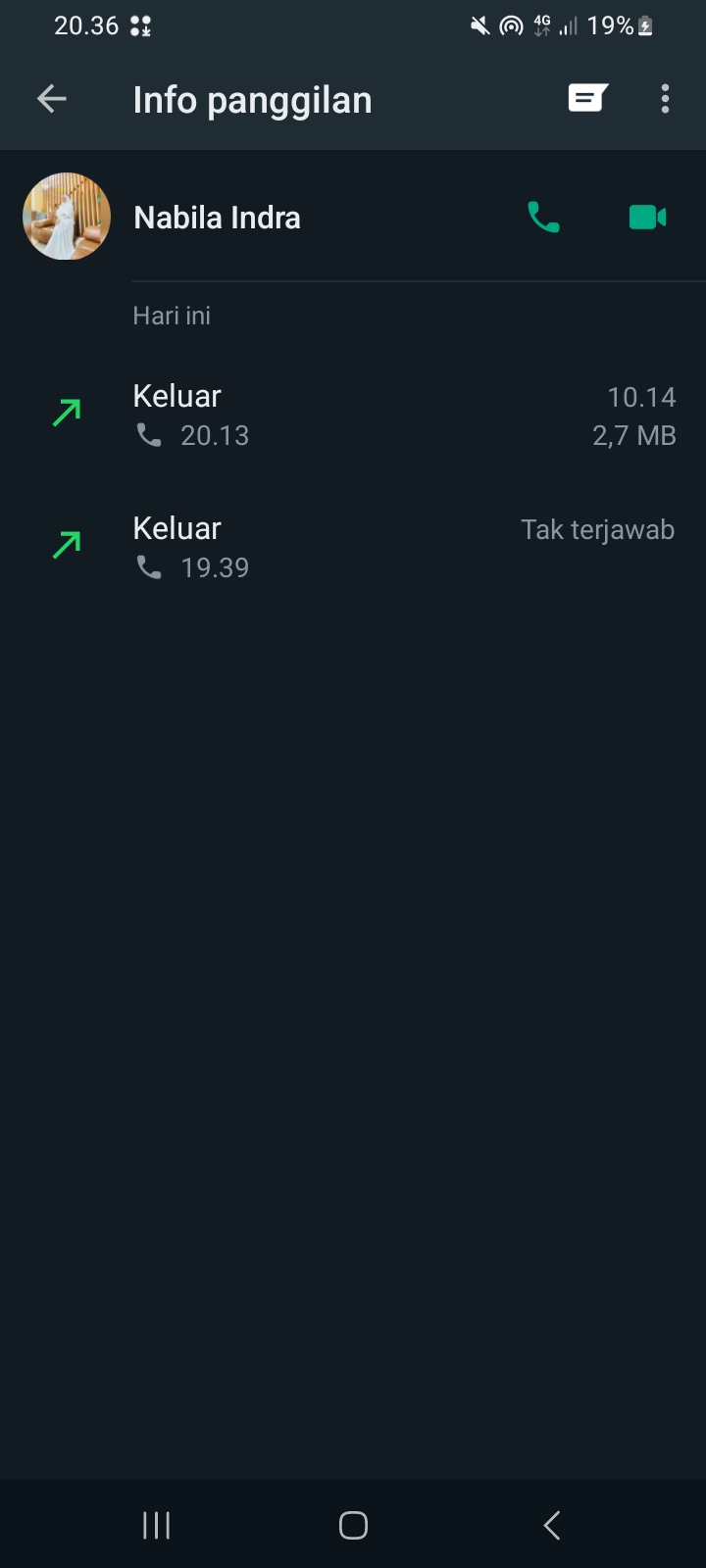Start a voice call to Nabila Indra
This screenshot has height=1568, width=706.
(x=543, y=217)
